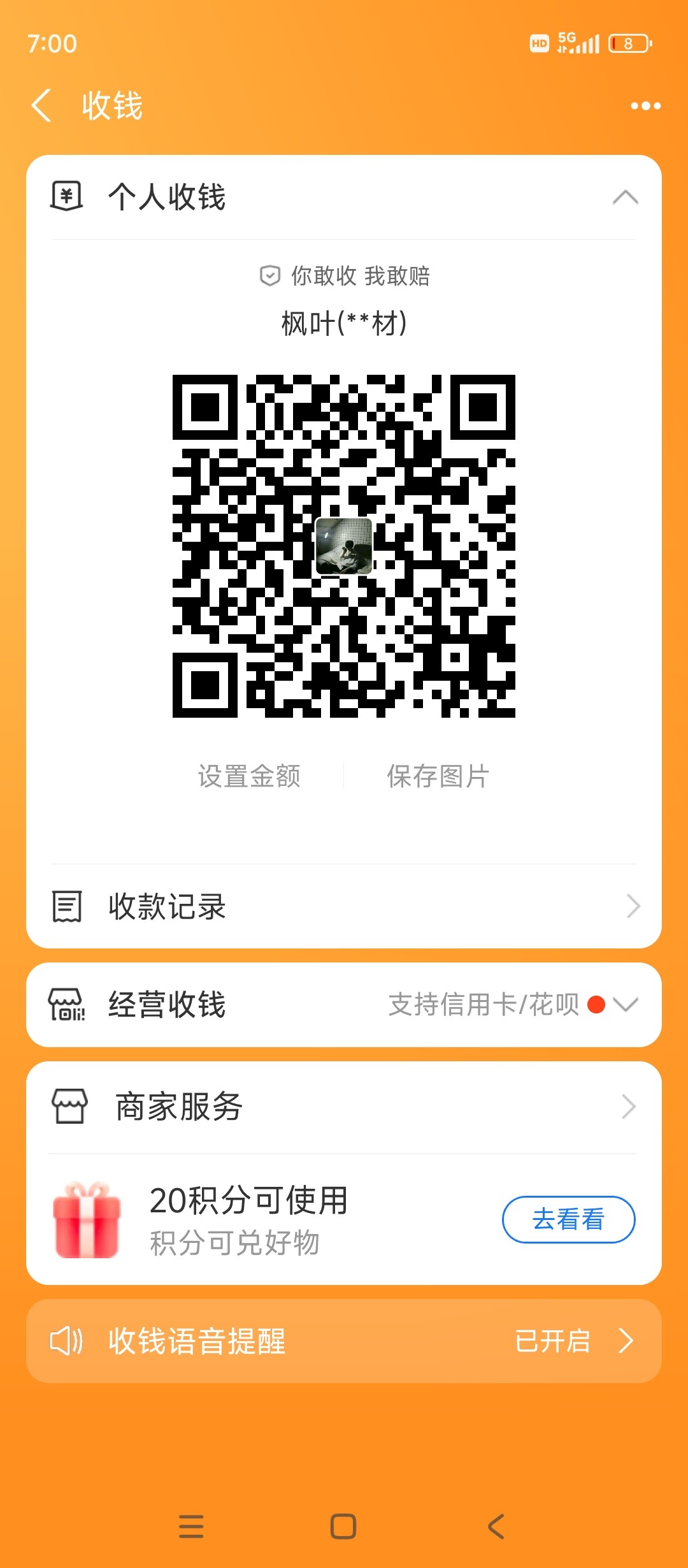The width and height of the screenshot is (688, 1568).
Task: Go back from the 收钱 page
Action: click(x=42, y=106)
